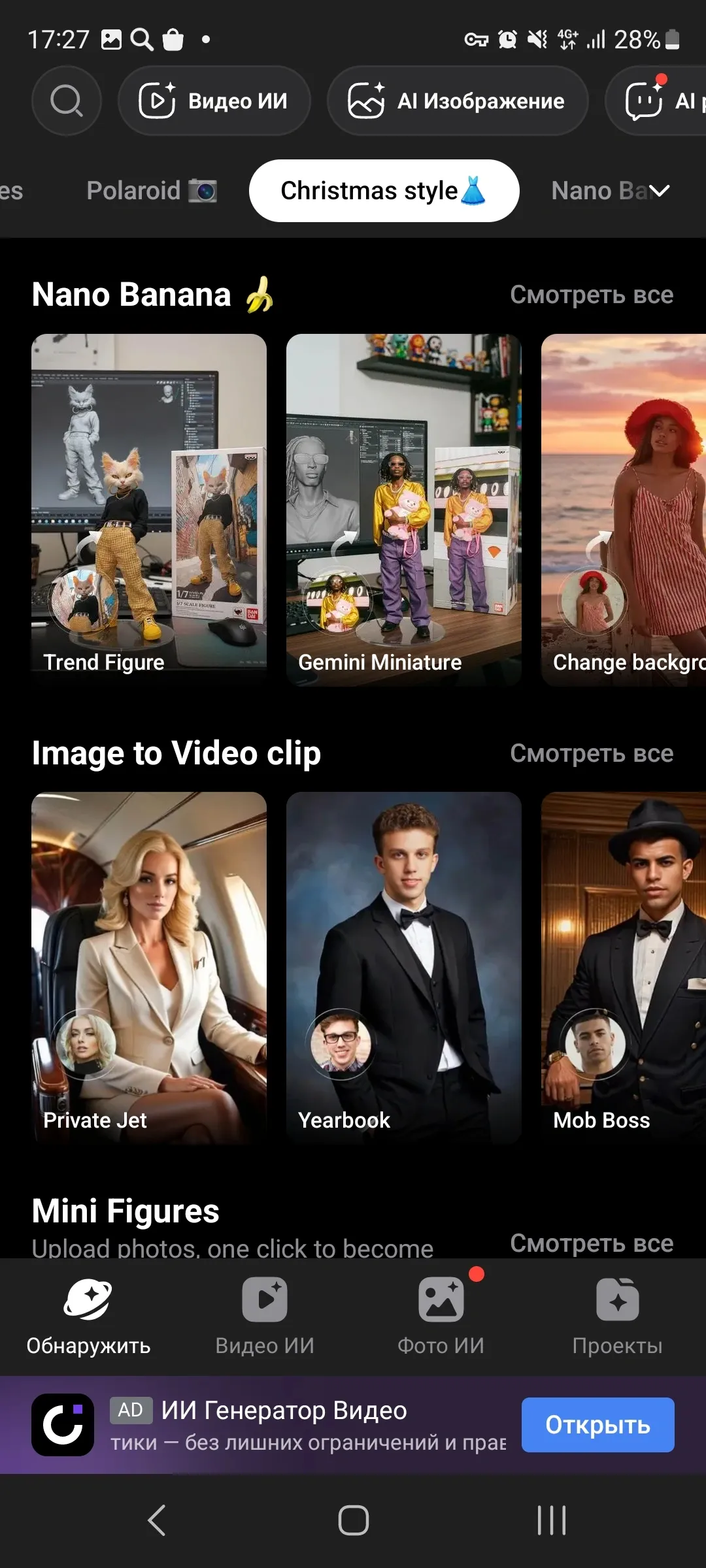Open the Change background template
Image resolution: width=706 pixels, height=1568 pixels.
(623, 510)
